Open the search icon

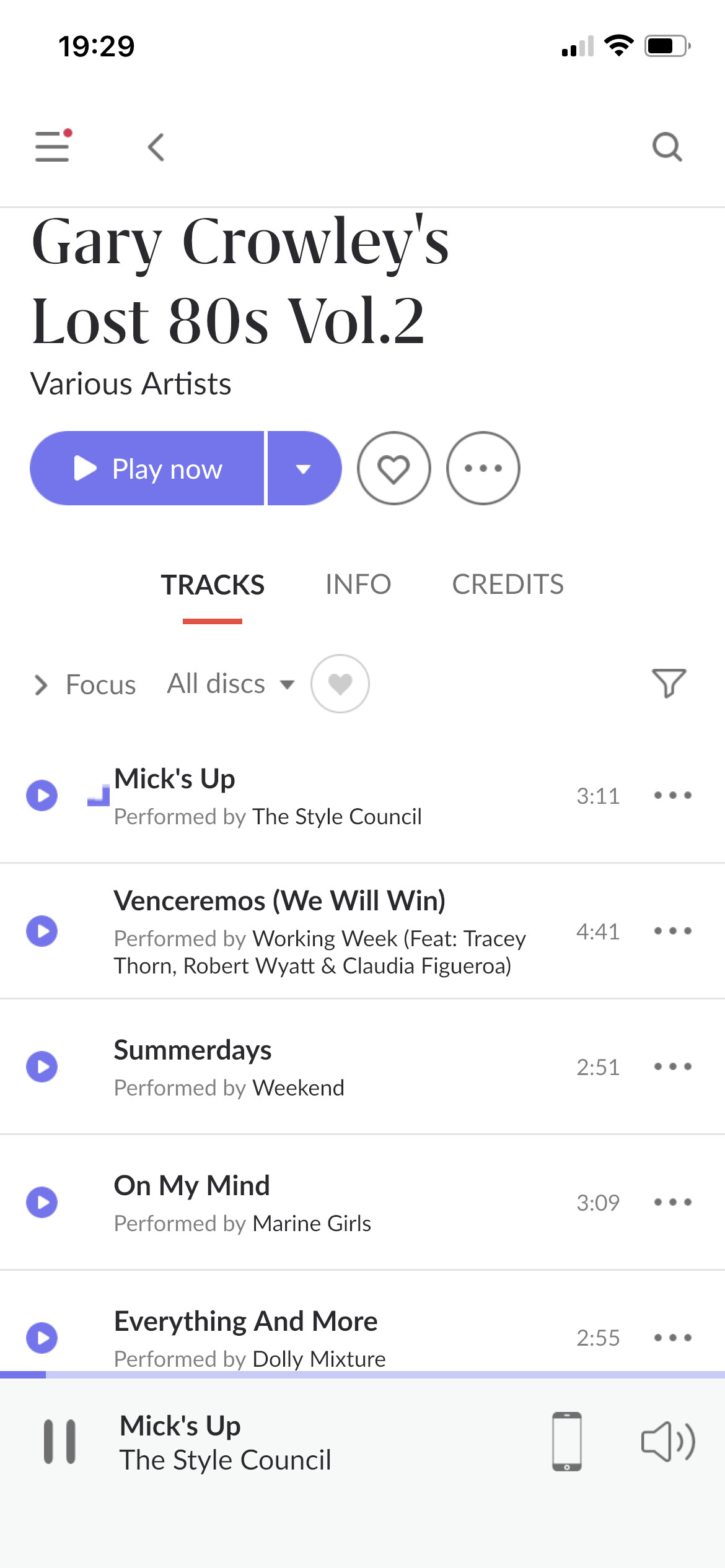point(667,147)
